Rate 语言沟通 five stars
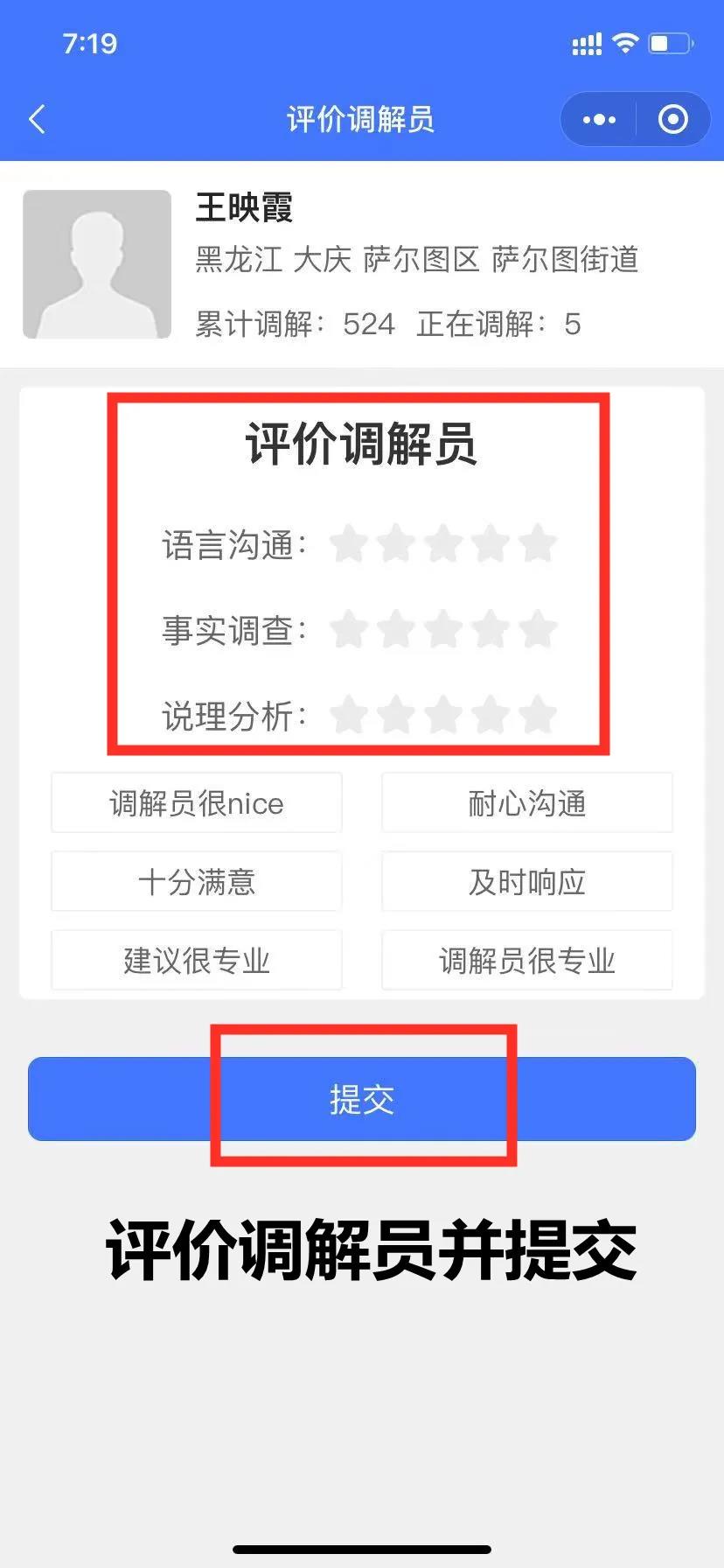The width and height of the screenshot is (724, 1568). (537, 543)
